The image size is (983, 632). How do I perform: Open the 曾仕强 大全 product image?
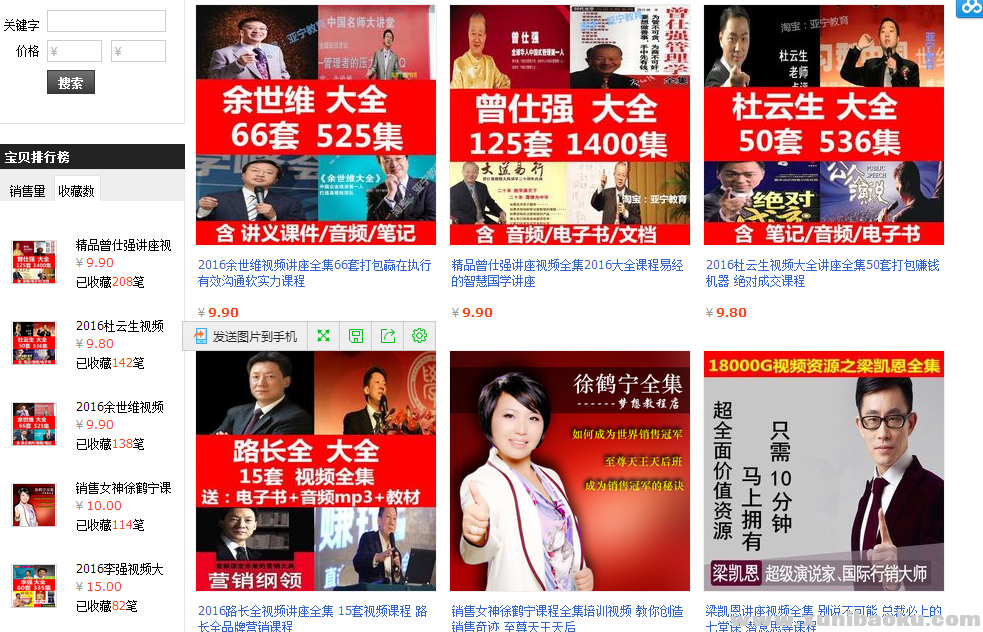[x=569, y=125]
